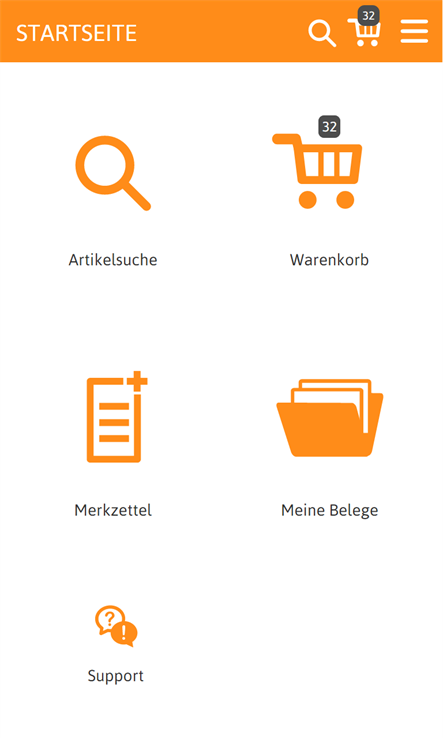Open the Support tile
The height and width of the screenshot is (738, 443).
(116, 644)
